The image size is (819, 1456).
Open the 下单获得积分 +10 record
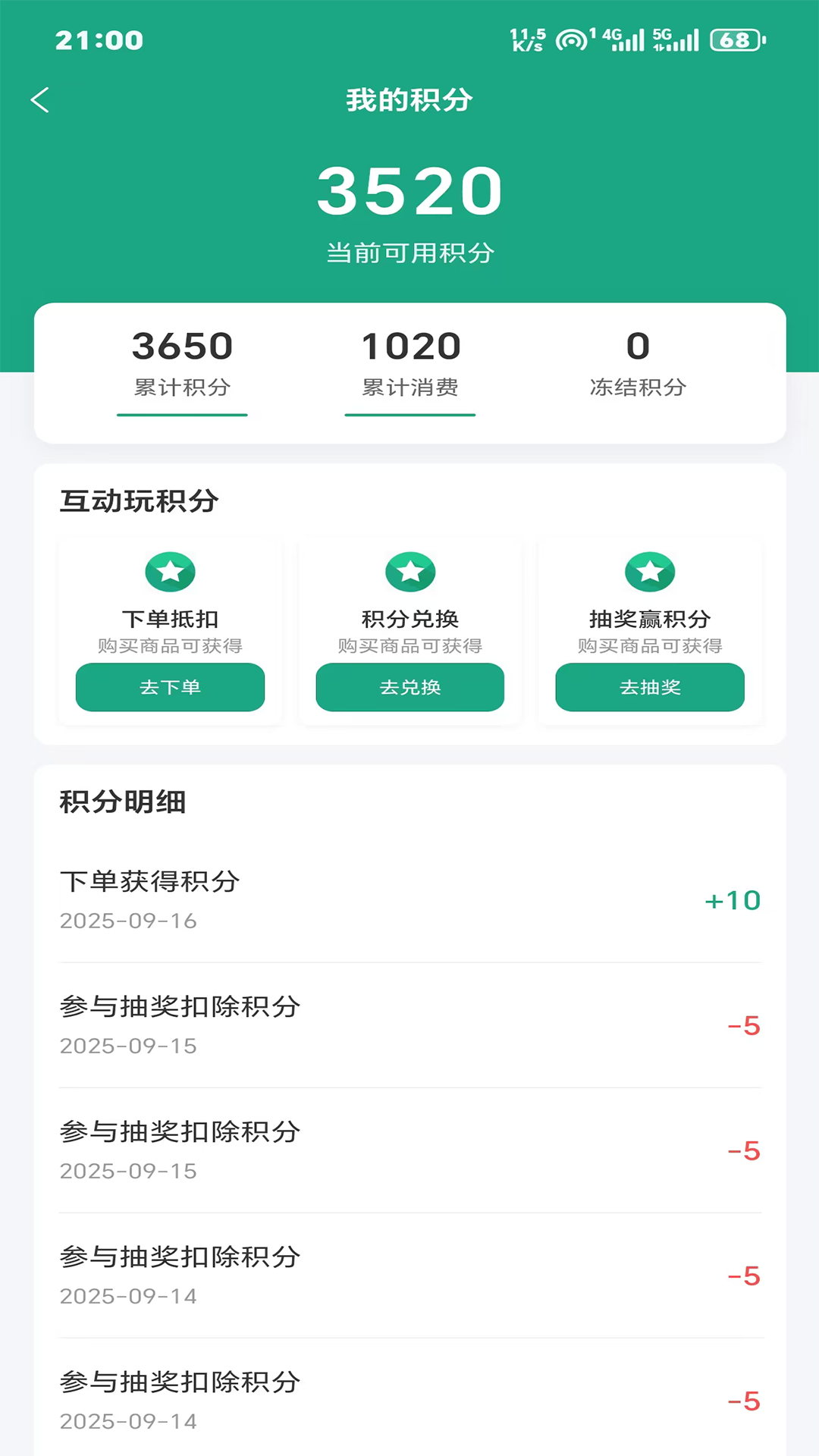tap(409, 899)
